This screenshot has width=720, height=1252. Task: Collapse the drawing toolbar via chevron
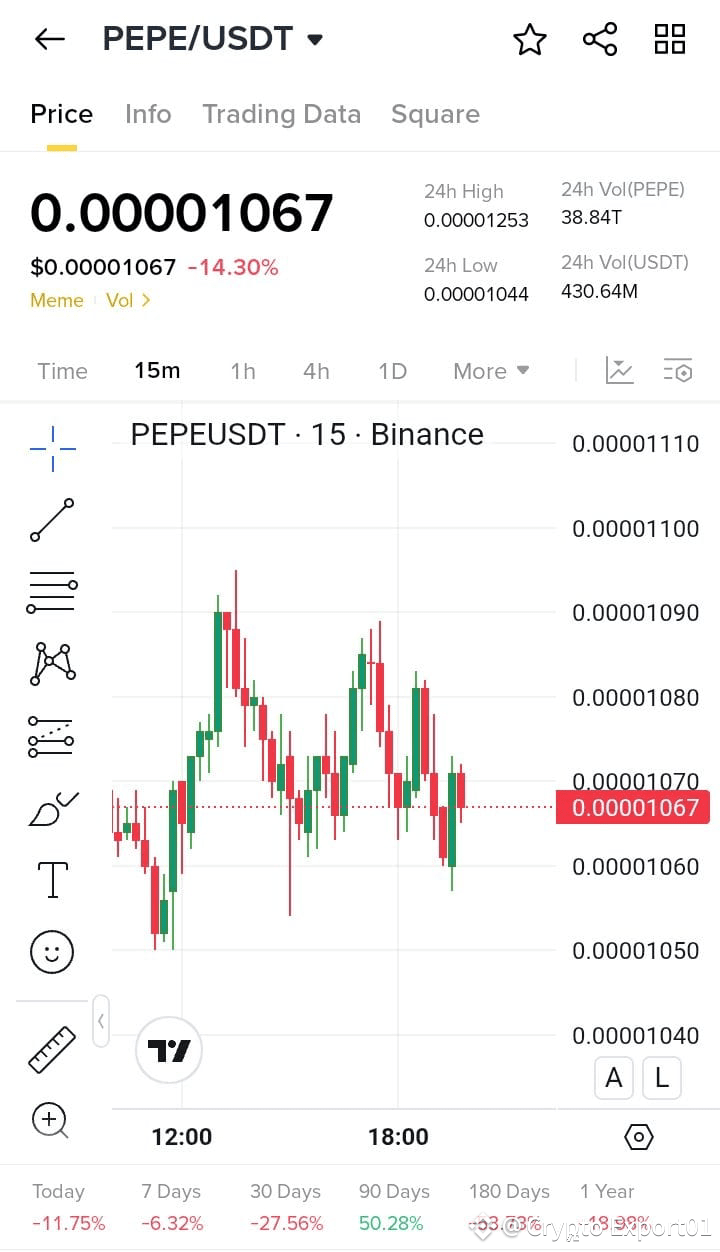coord(100,1021)
